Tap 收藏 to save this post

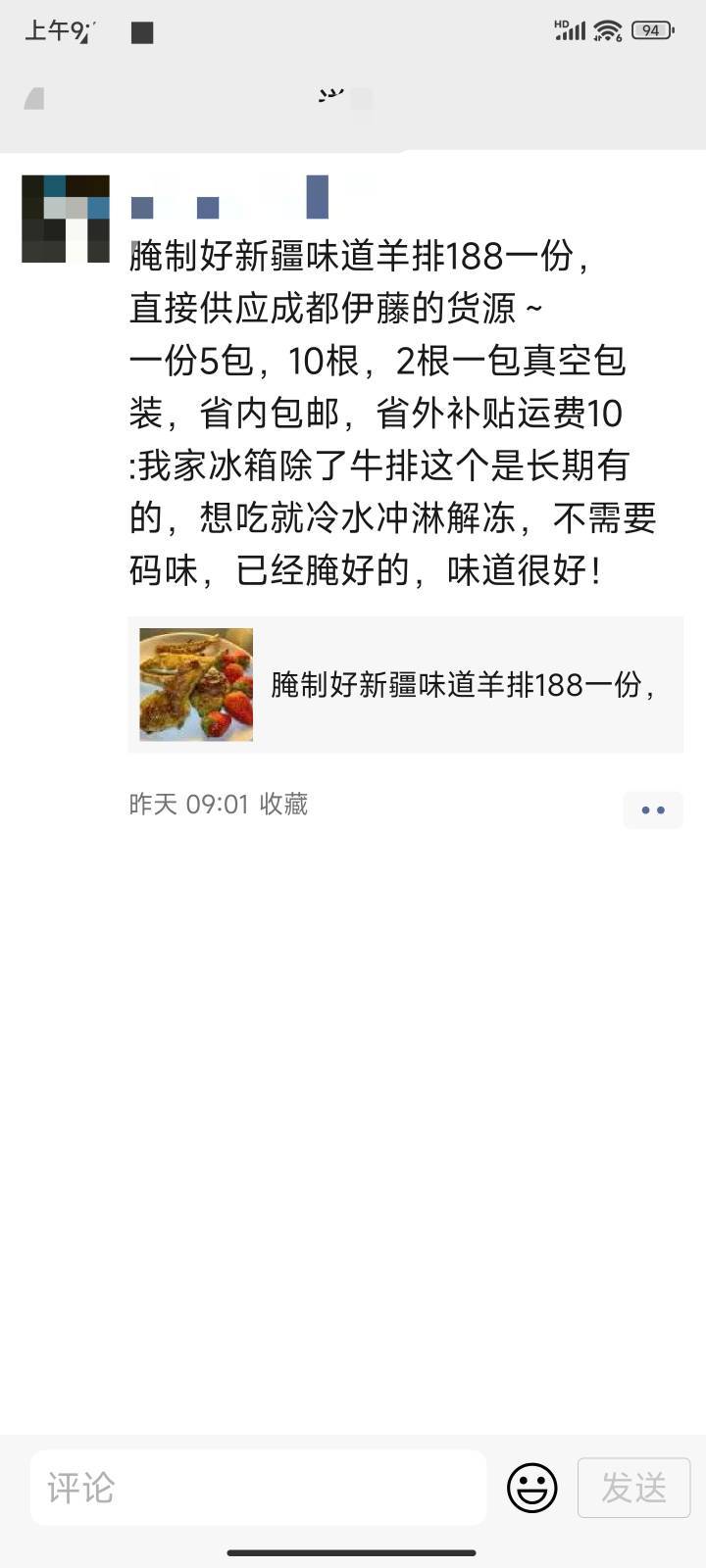click(x=283, y=805)
